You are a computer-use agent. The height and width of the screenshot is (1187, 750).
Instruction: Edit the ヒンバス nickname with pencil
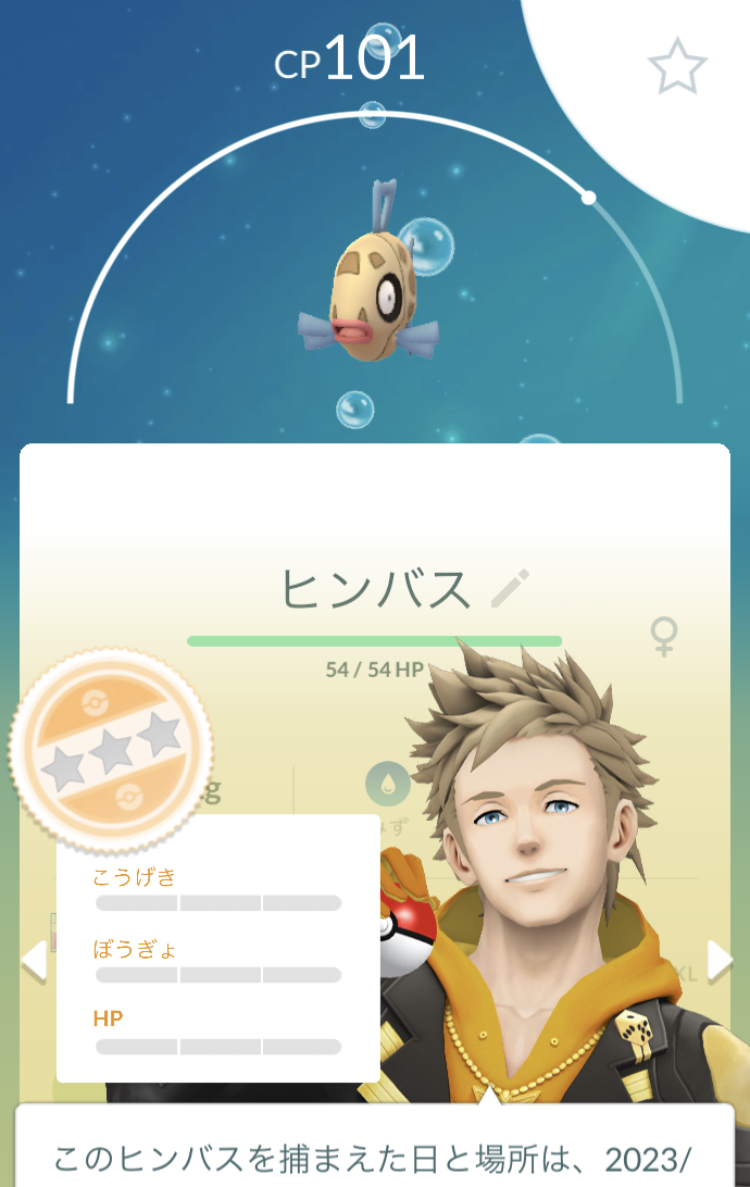(510, 589)
